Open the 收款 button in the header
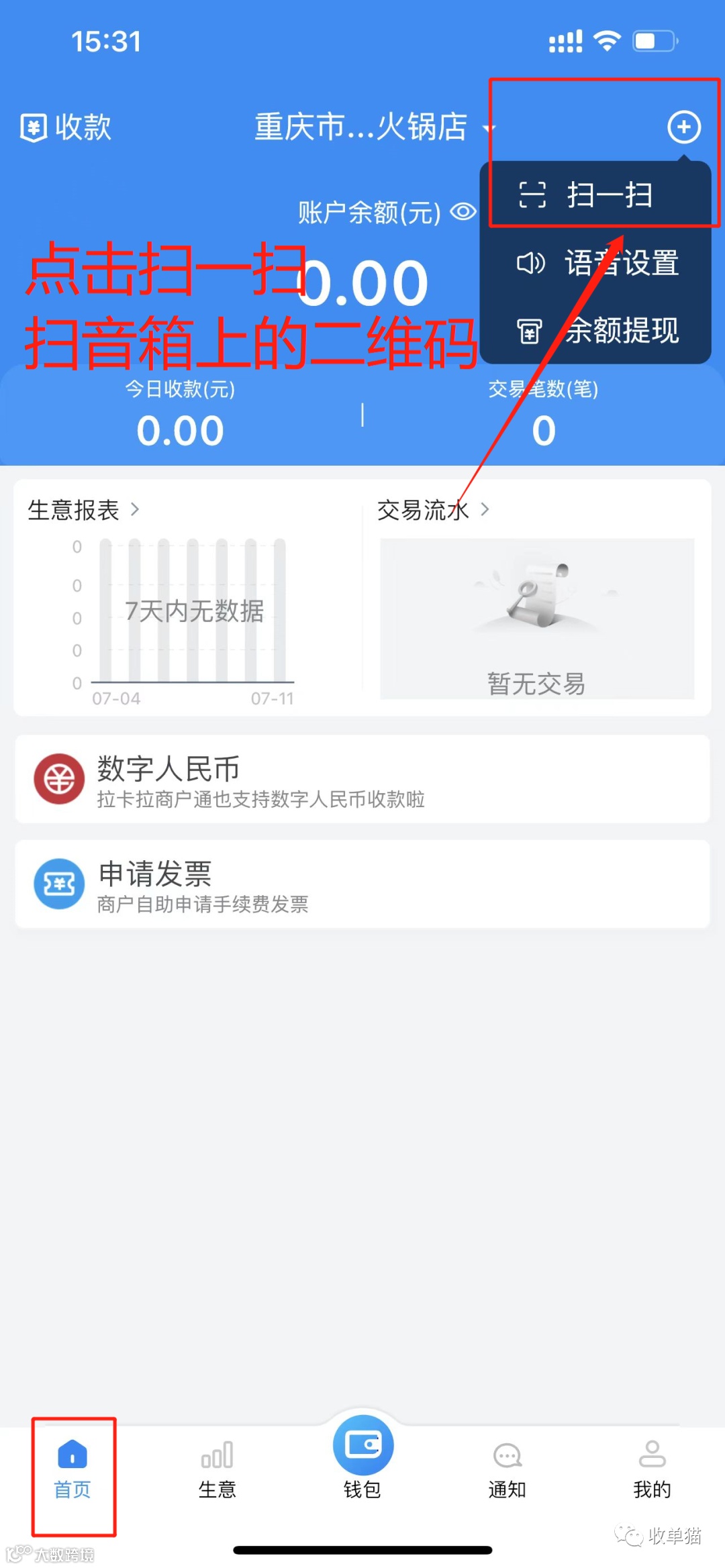 pos(66,127)
